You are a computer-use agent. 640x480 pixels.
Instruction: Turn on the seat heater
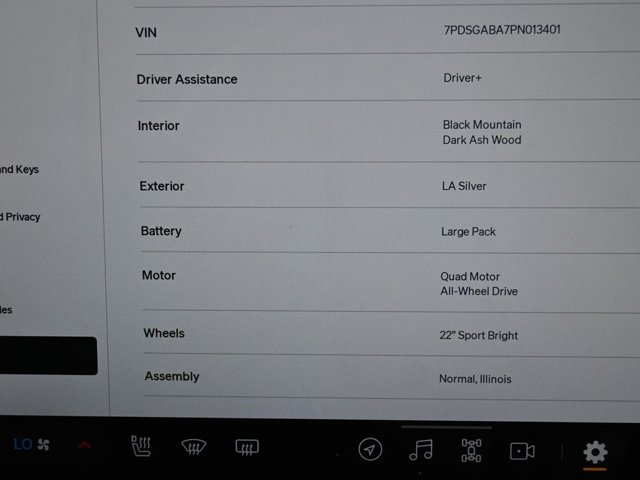(141, 447)
